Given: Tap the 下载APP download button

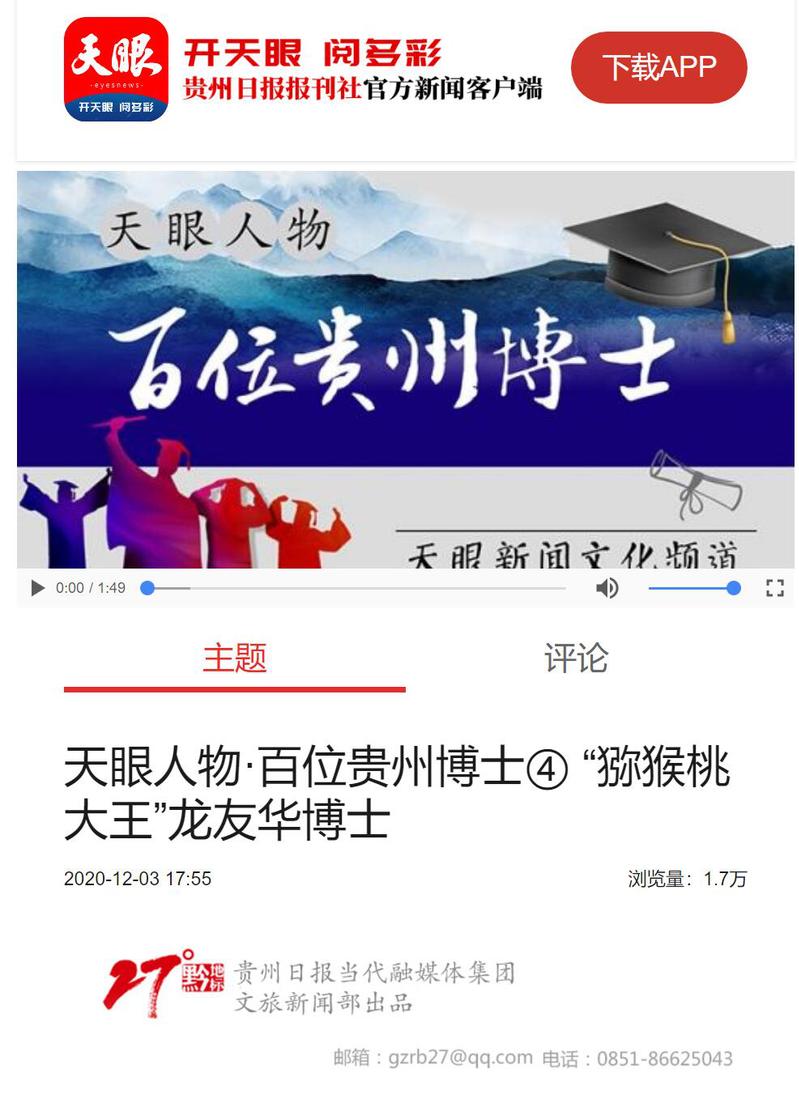Looking at the screenshot, I should coord(659,67).
